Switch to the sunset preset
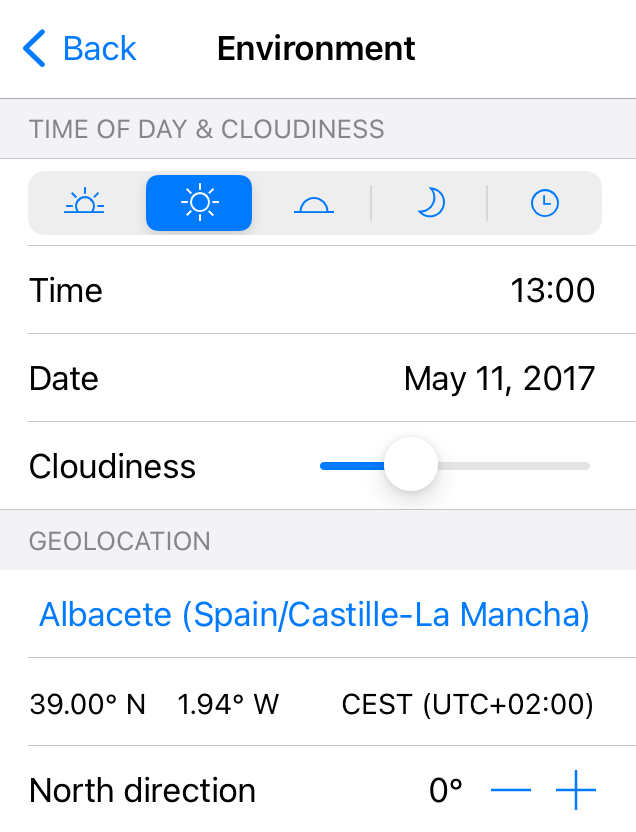 (314, 203)
